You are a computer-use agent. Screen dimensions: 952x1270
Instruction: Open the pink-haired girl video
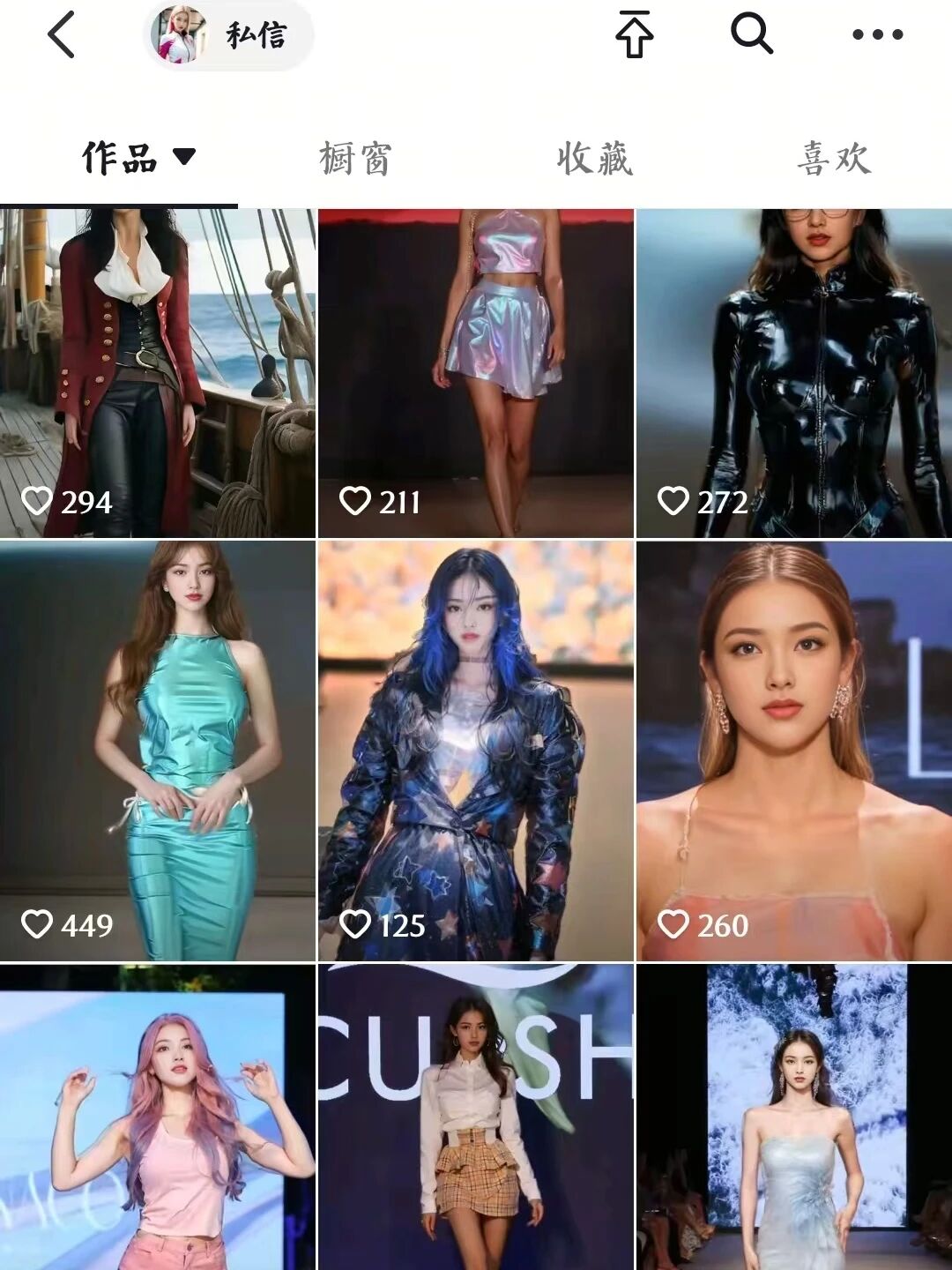(158, 1117)
